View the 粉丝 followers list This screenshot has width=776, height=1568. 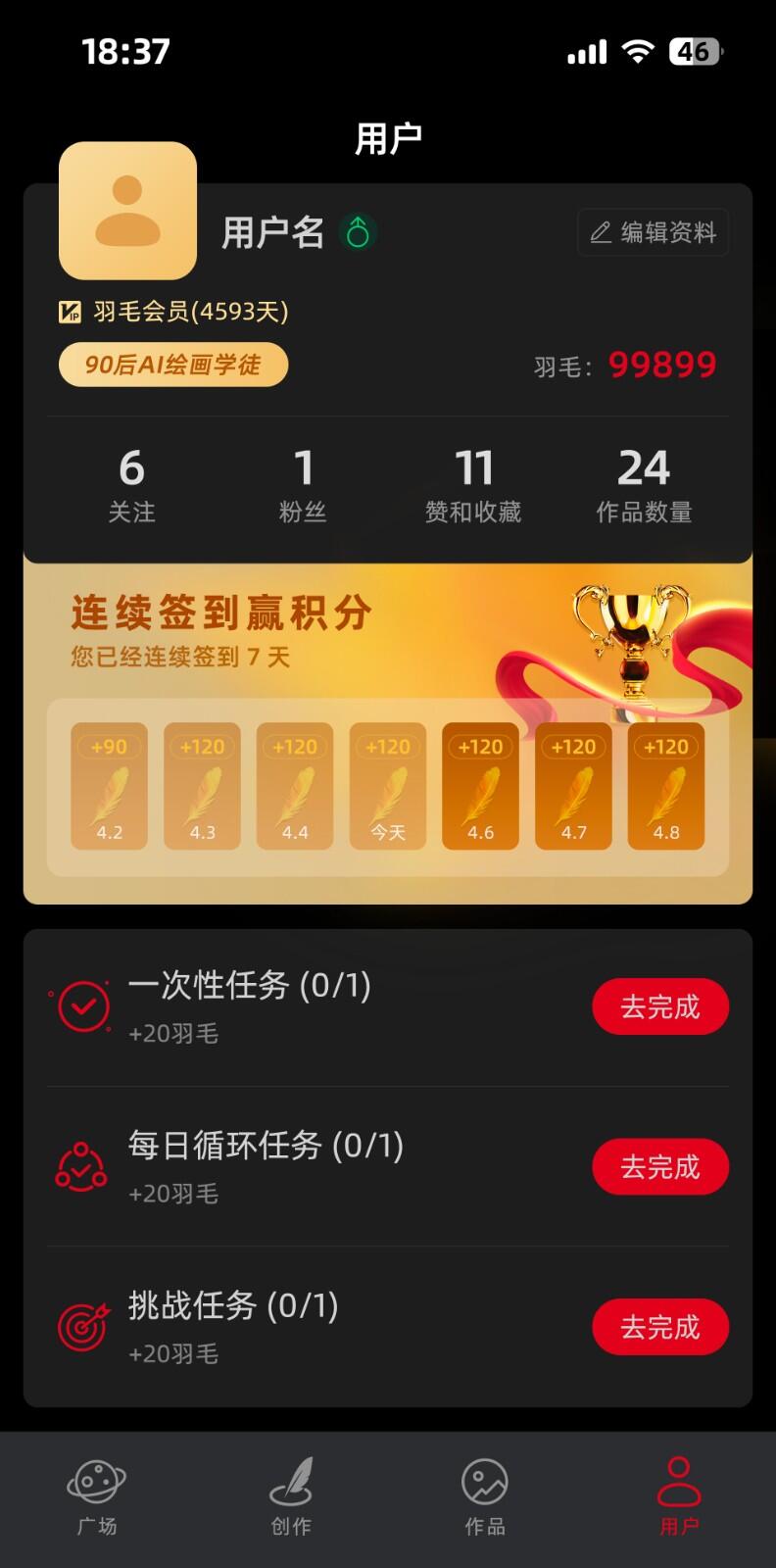pos(303,485)
